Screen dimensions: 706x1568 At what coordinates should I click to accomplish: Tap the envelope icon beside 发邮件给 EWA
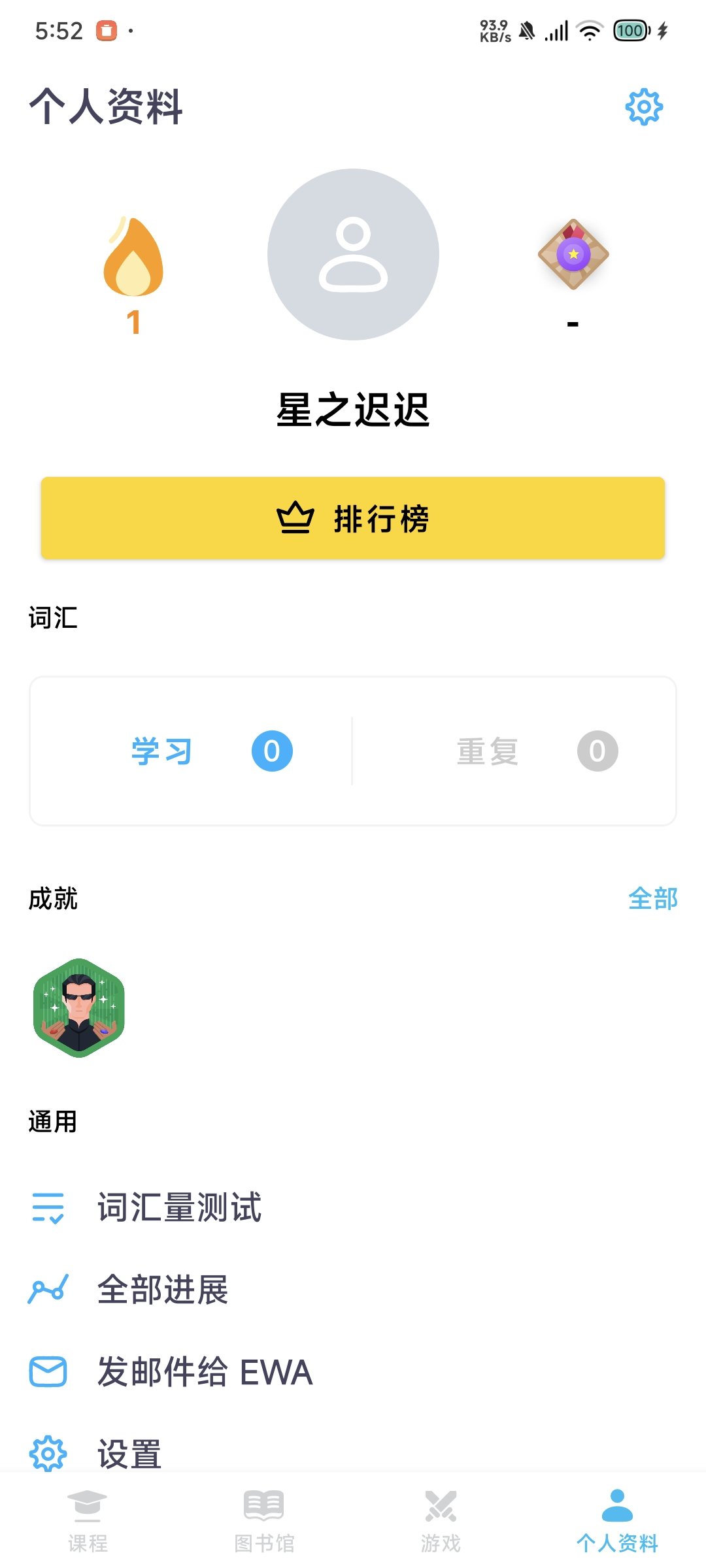46,1372
